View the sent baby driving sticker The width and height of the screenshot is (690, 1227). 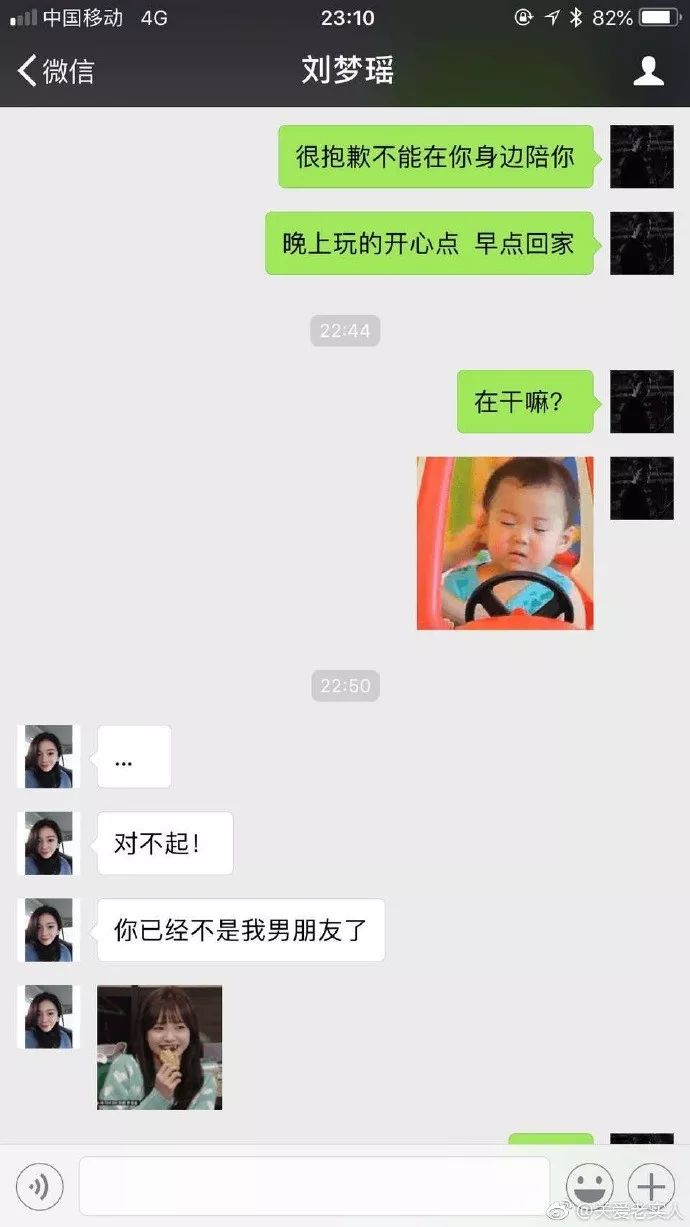505,543
